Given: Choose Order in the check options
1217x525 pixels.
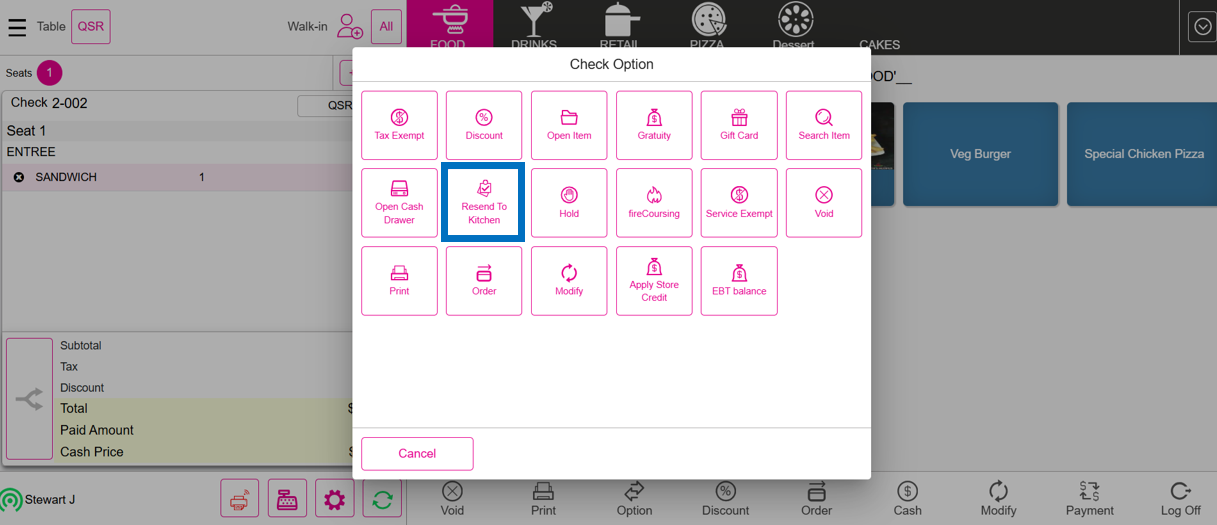Looking at the screenshot, I should pos(484,281).
